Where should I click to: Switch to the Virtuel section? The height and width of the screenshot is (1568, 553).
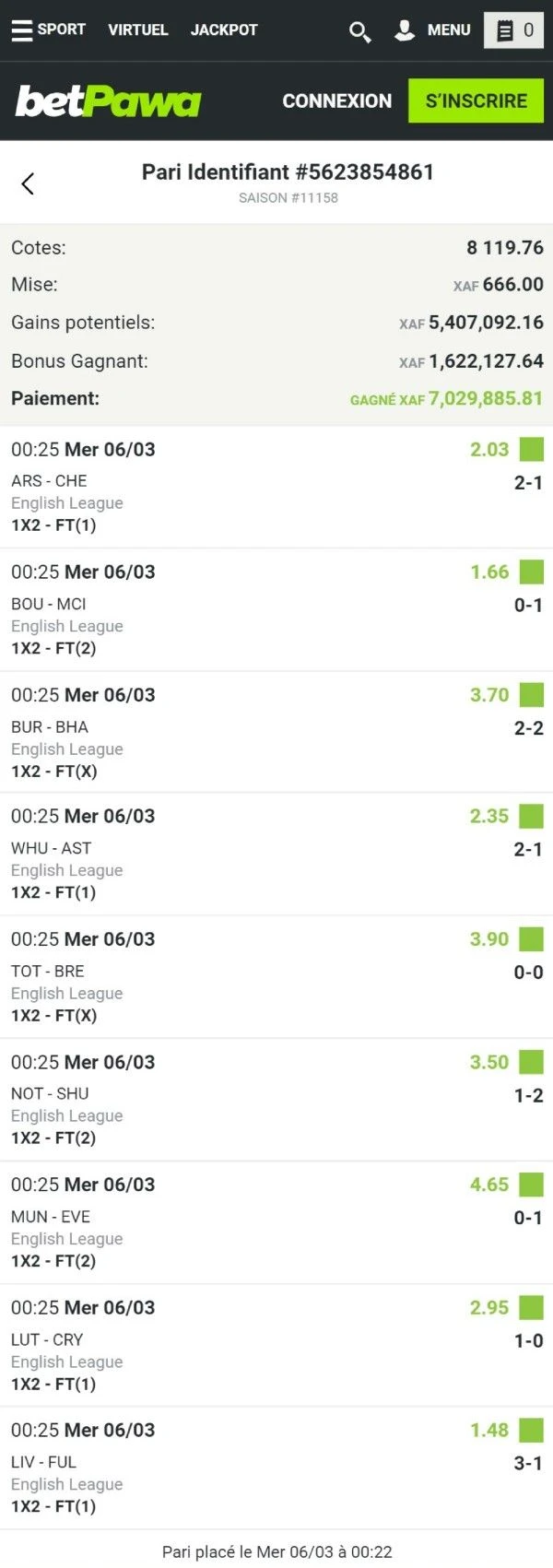tap(138, 29)
